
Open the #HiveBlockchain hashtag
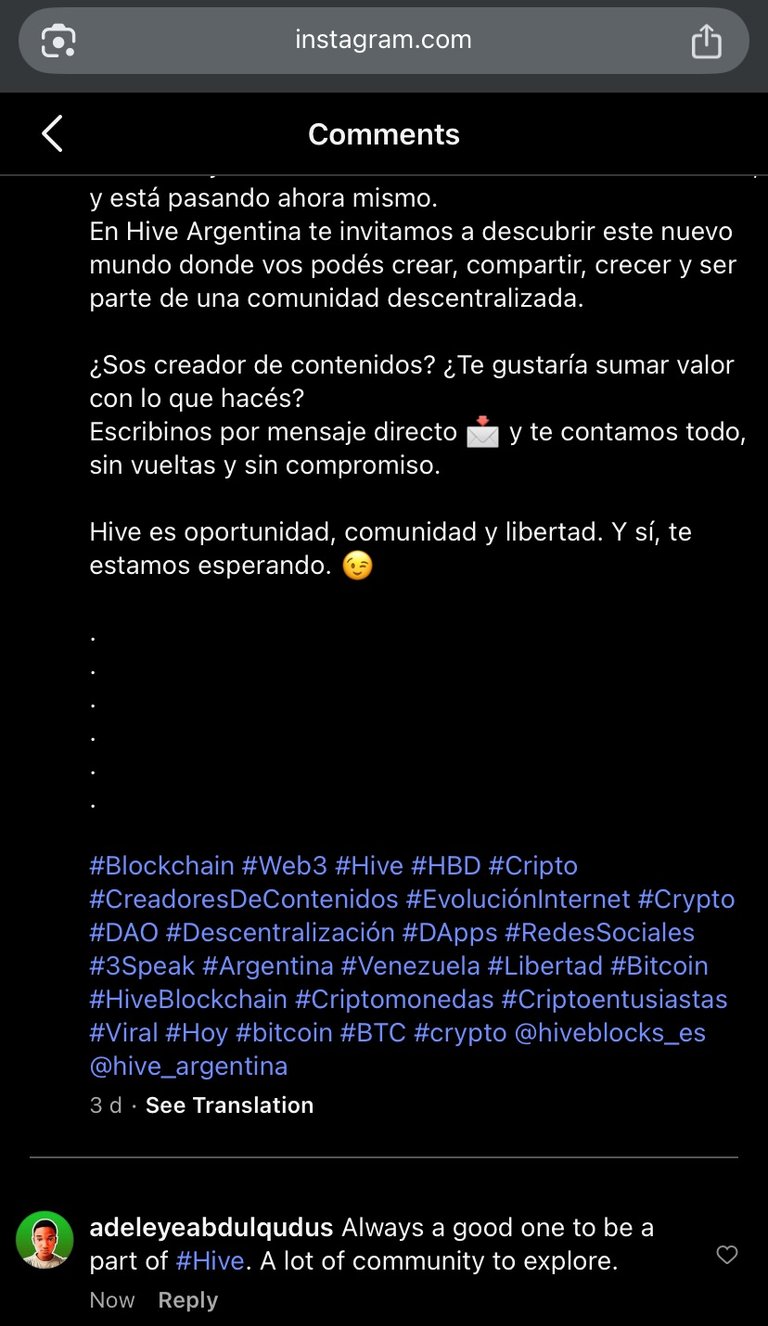[x=188, y=999]
